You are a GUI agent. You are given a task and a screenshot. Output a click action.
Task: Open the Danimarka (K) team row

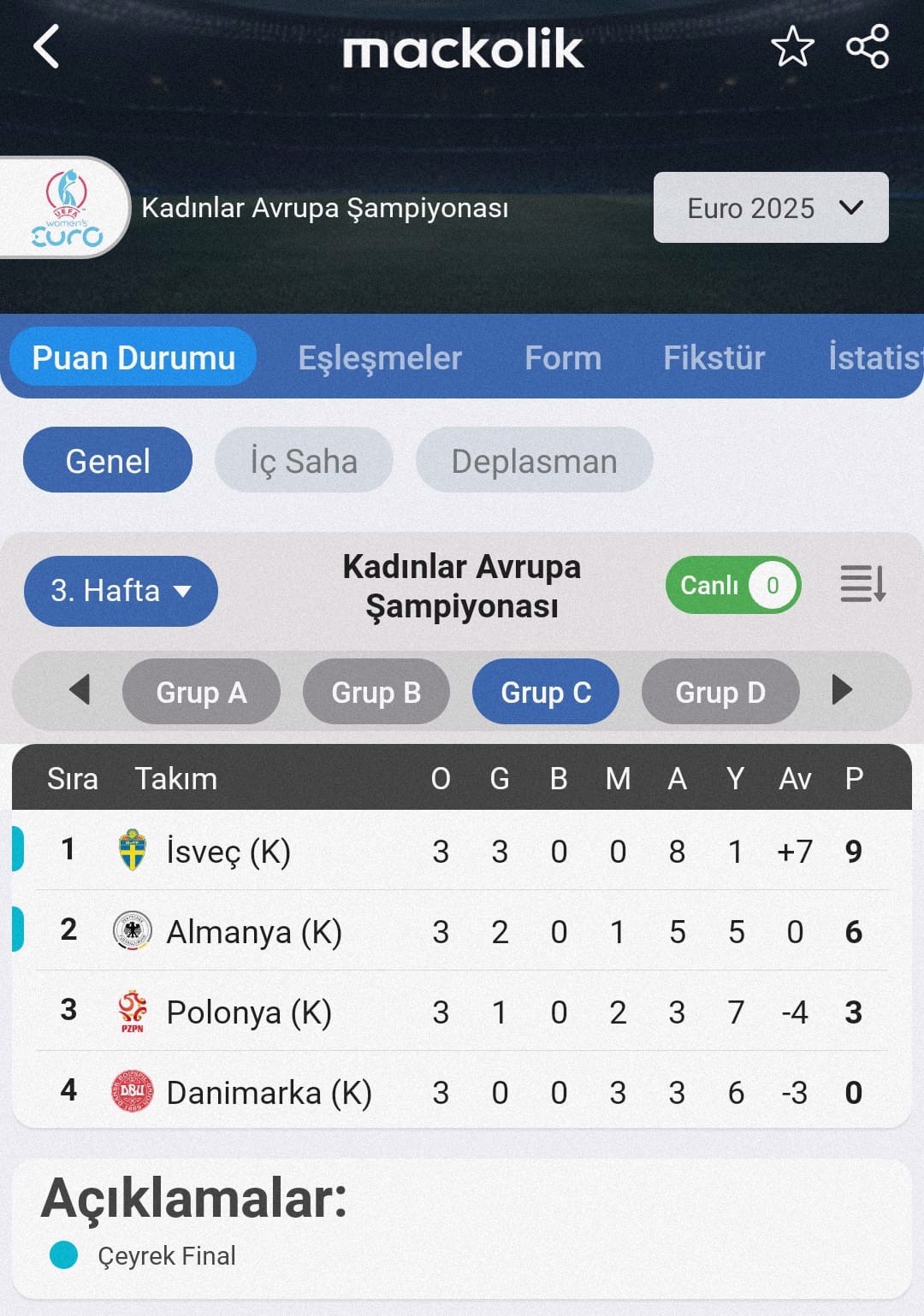[268, 1093]
